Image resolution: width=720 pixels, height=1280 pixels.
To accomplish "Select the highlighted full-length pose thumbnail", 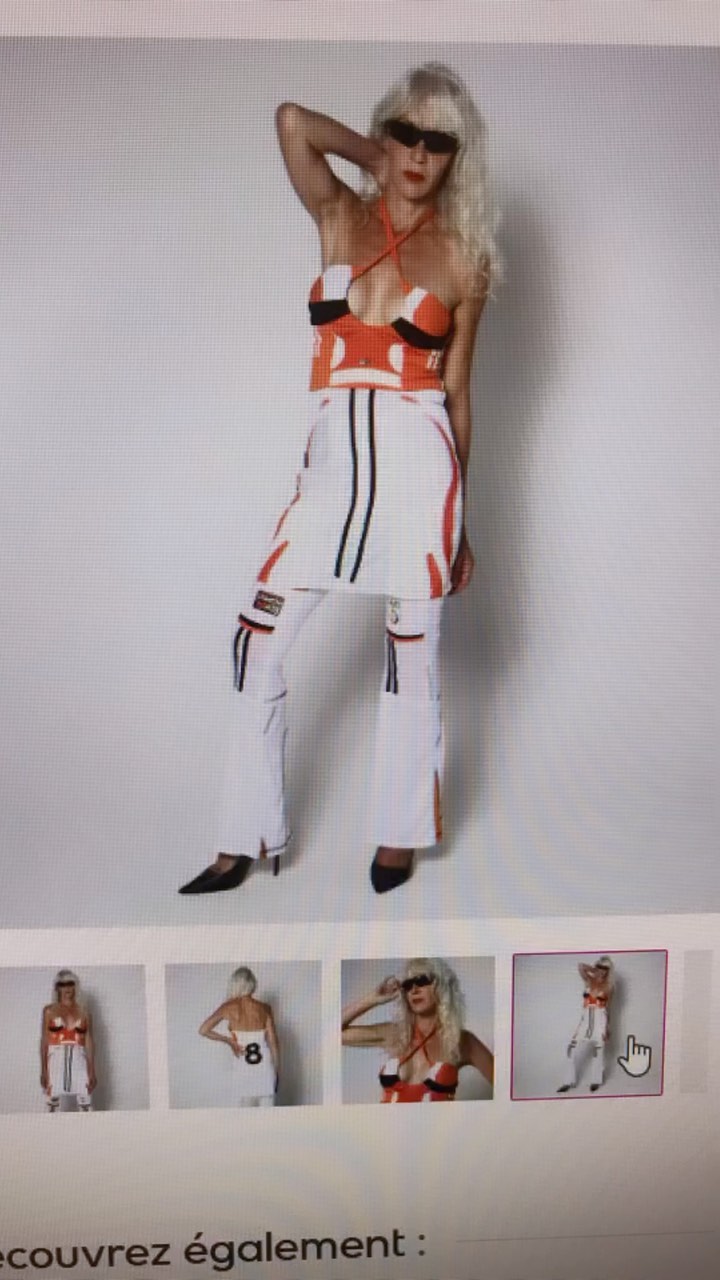I will (x=589, y=1025).
